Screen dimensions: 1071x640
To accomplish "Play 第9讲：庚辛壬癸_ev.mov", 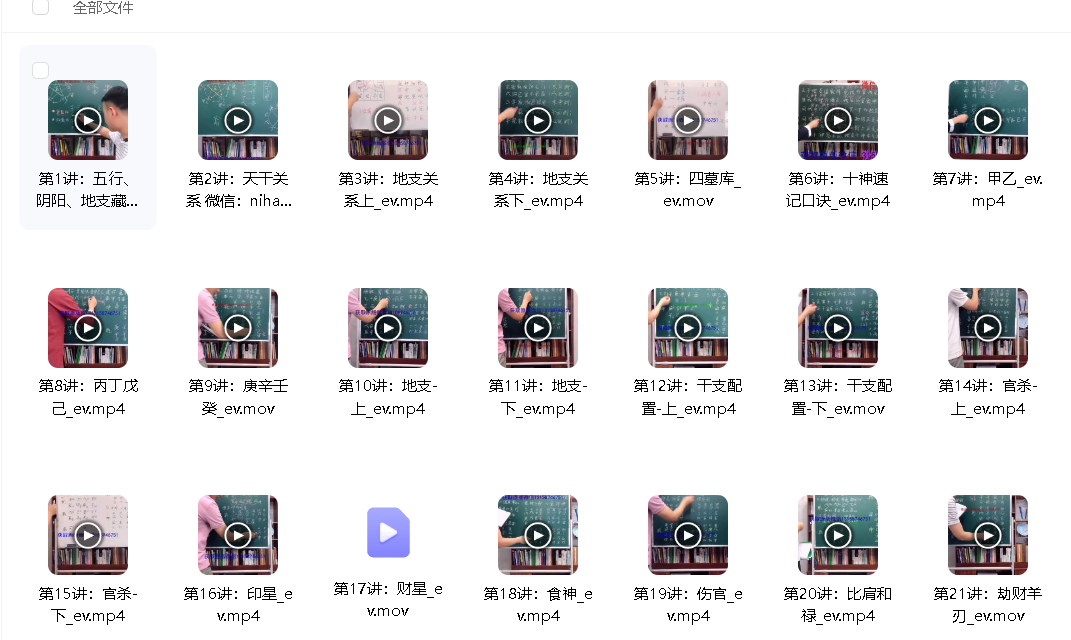I will click(x=238, y=328).
